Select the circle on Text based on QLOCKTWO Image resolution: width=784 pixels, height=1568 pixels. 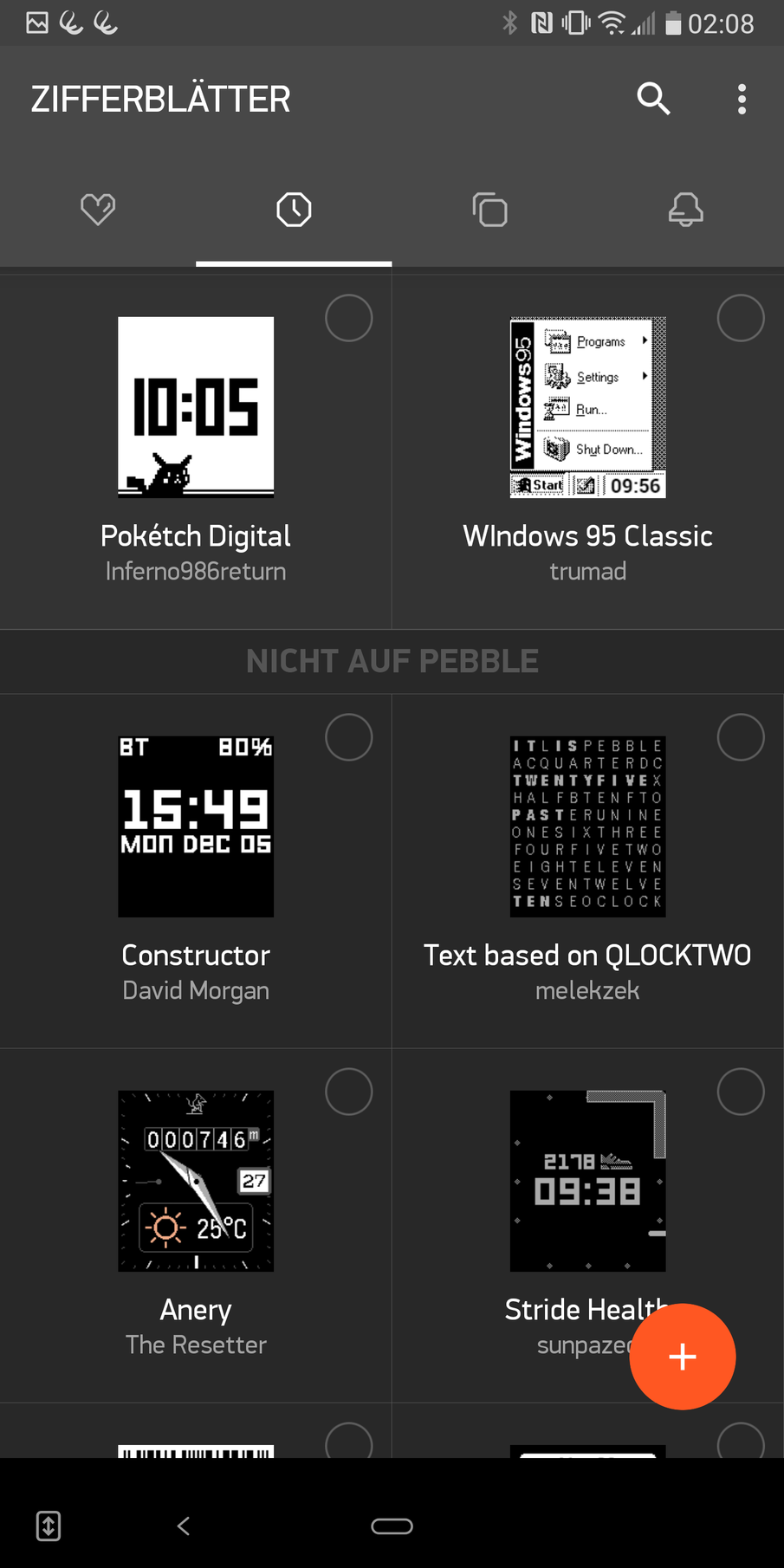tap(741, 737)
